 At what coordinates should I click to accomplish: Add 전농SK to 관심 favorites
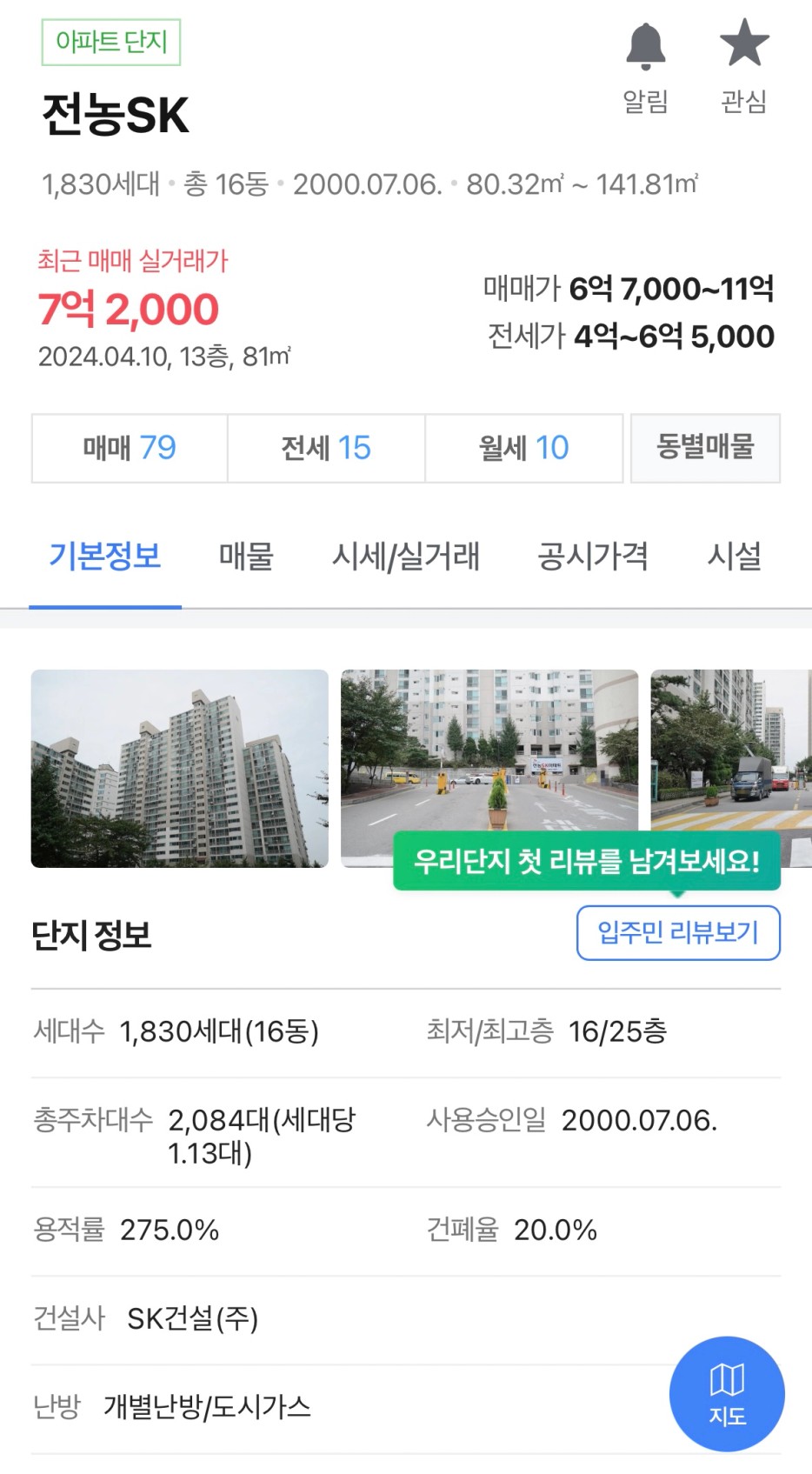[744, 66]
